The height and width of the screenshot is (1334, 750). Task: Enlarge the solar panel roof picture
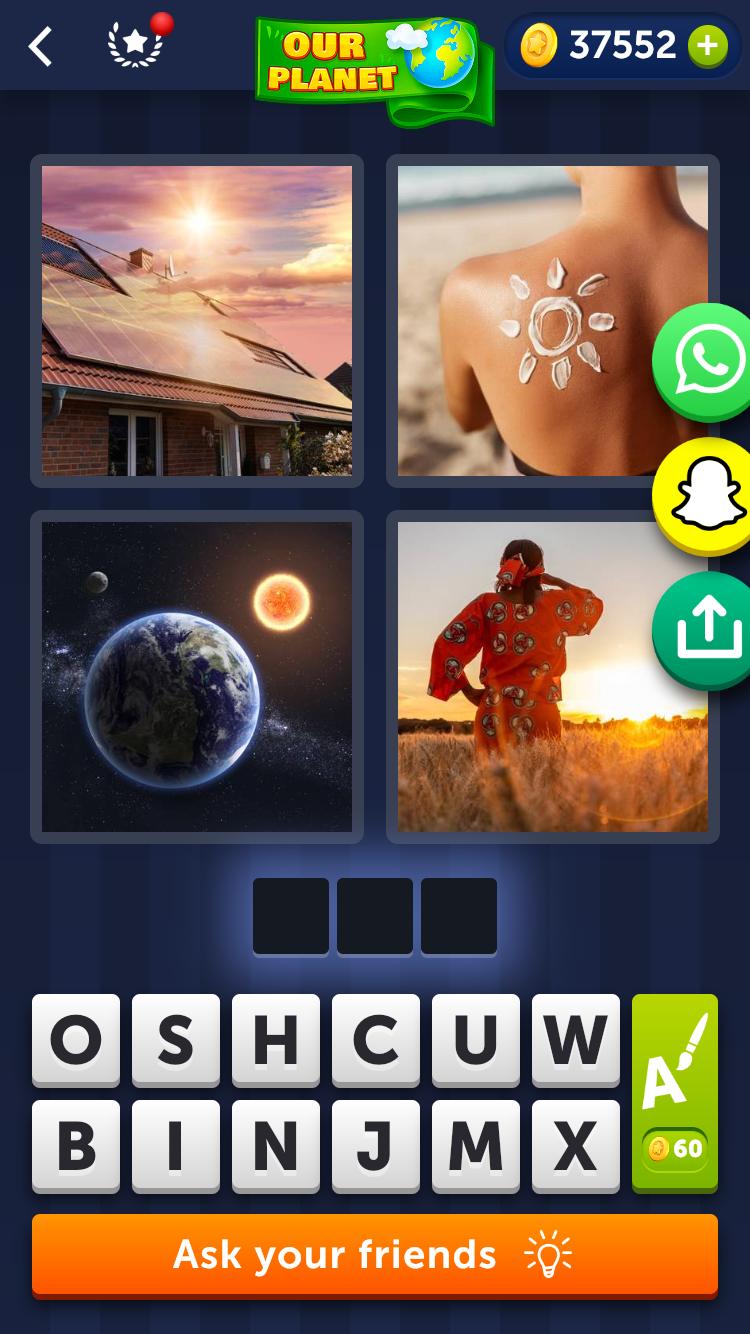197,320
